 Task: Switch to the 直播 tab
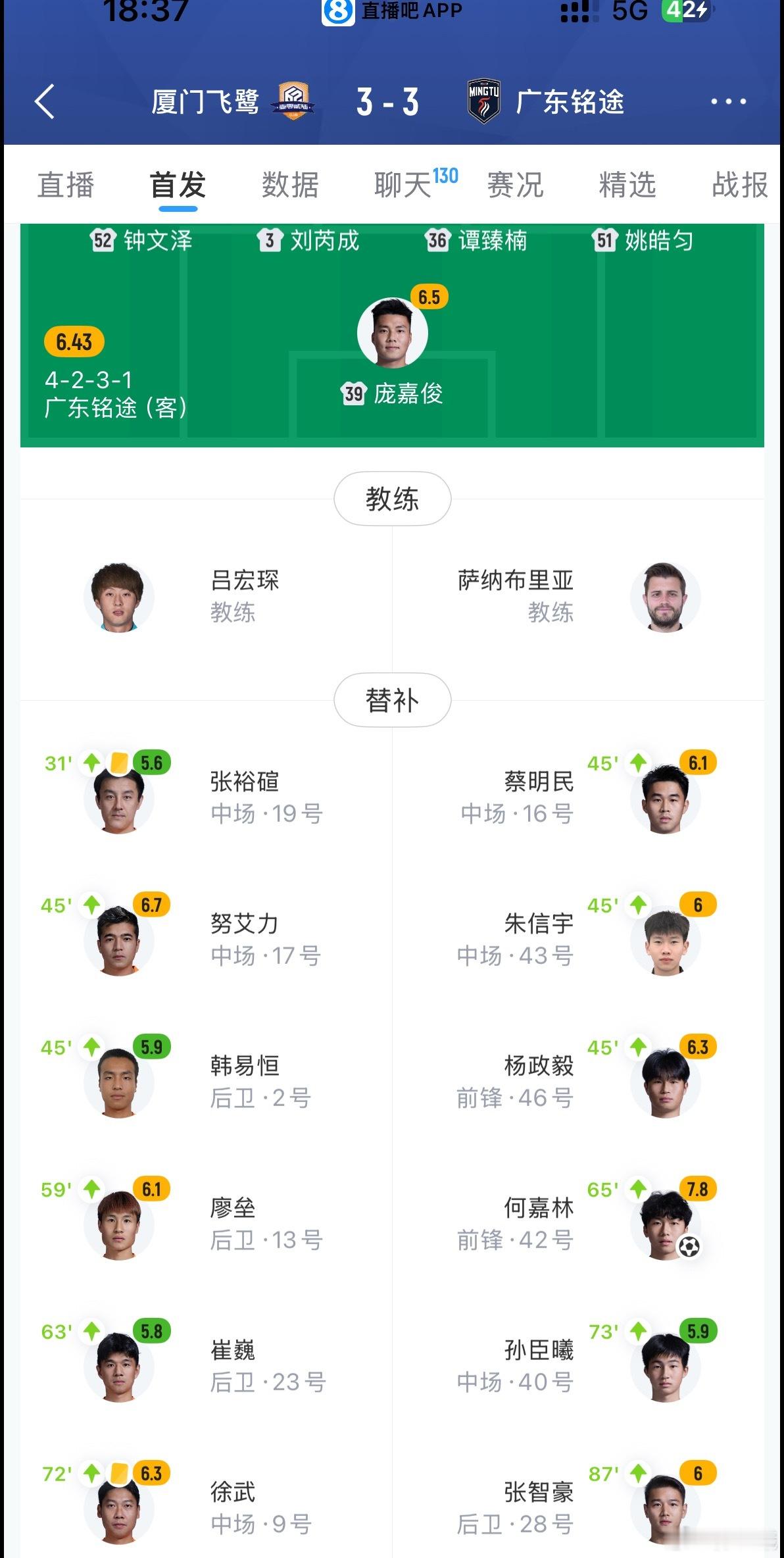coord(66,185)
